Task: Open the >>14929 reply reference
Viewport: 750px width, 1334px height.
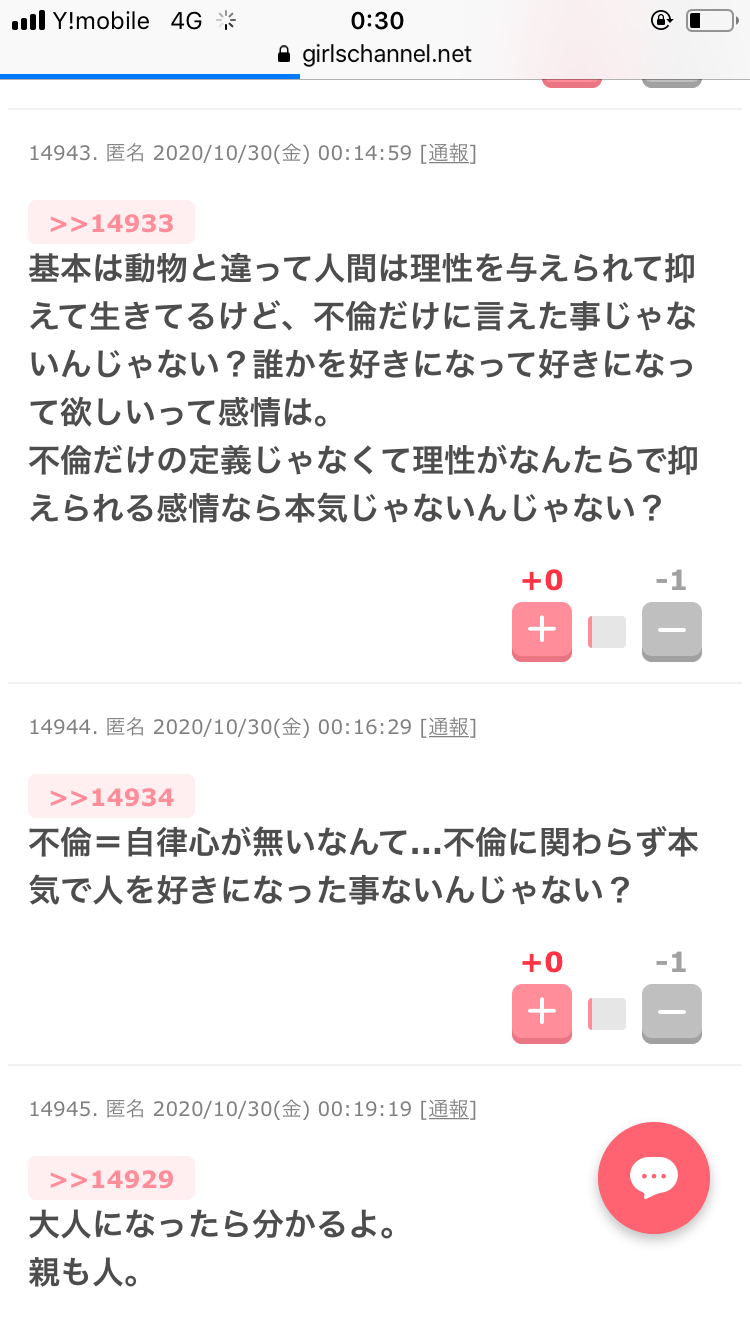Action: 111,1179
